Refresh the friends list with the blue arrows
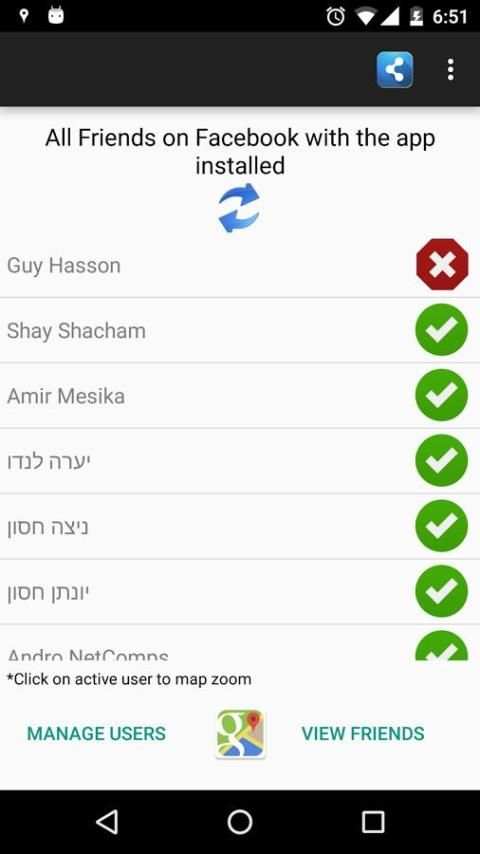Image resolution: width=480 pixels, height=854 pixels. pos(239,208)
